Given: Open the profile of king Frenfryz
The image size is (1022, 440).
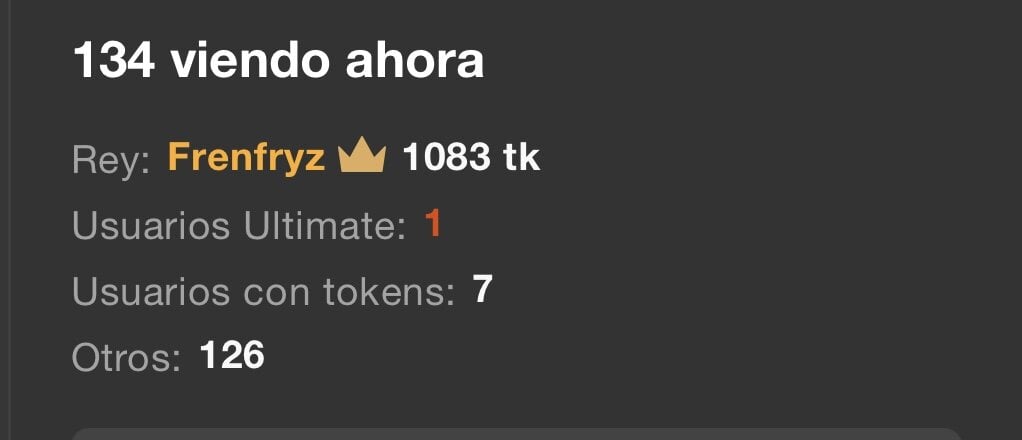Looking at the screenshot, I should (x=246, y=157).
